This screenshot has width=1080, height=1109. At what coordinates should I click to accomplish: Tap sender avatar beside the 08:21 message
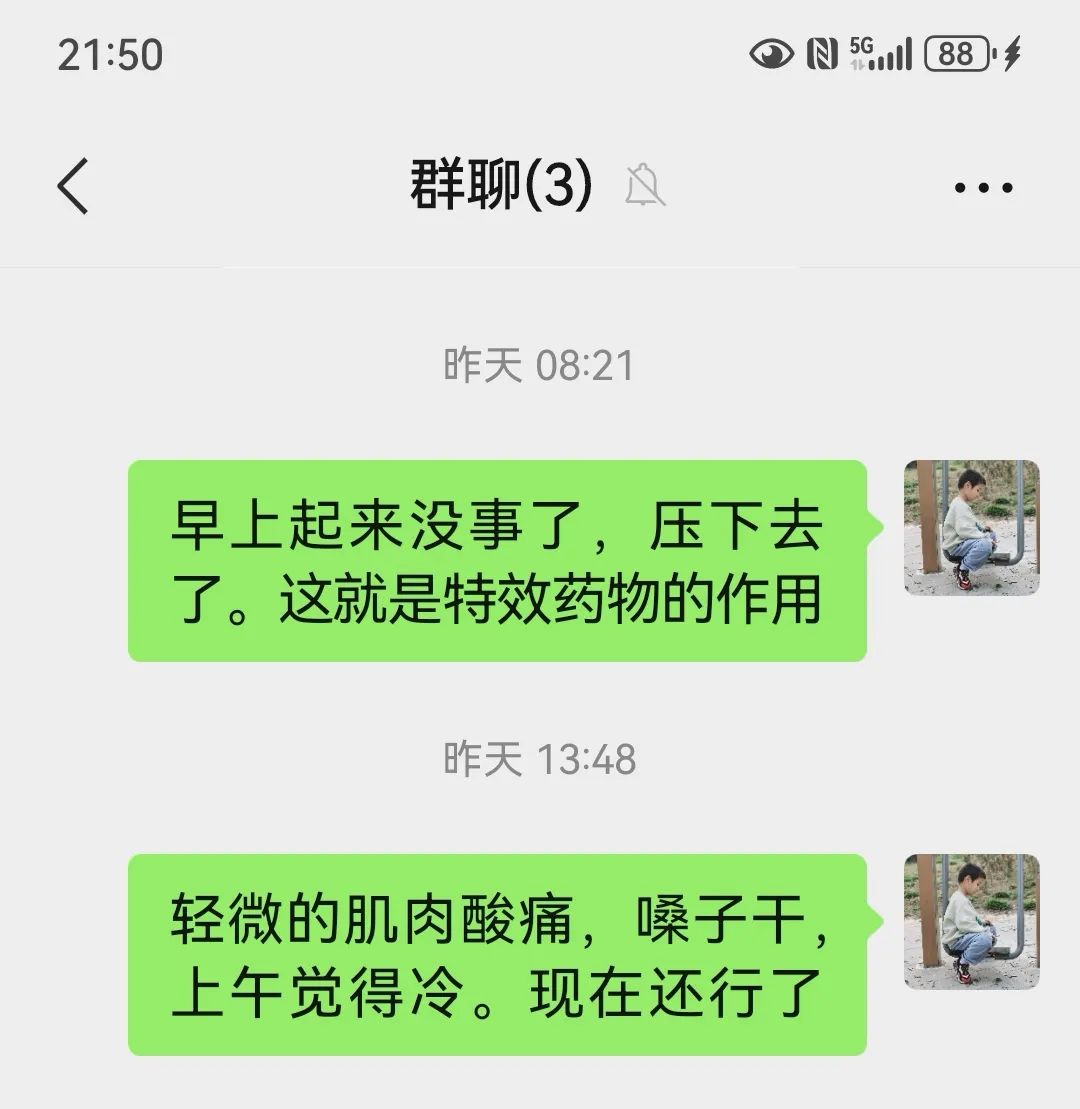click(971, 527)
